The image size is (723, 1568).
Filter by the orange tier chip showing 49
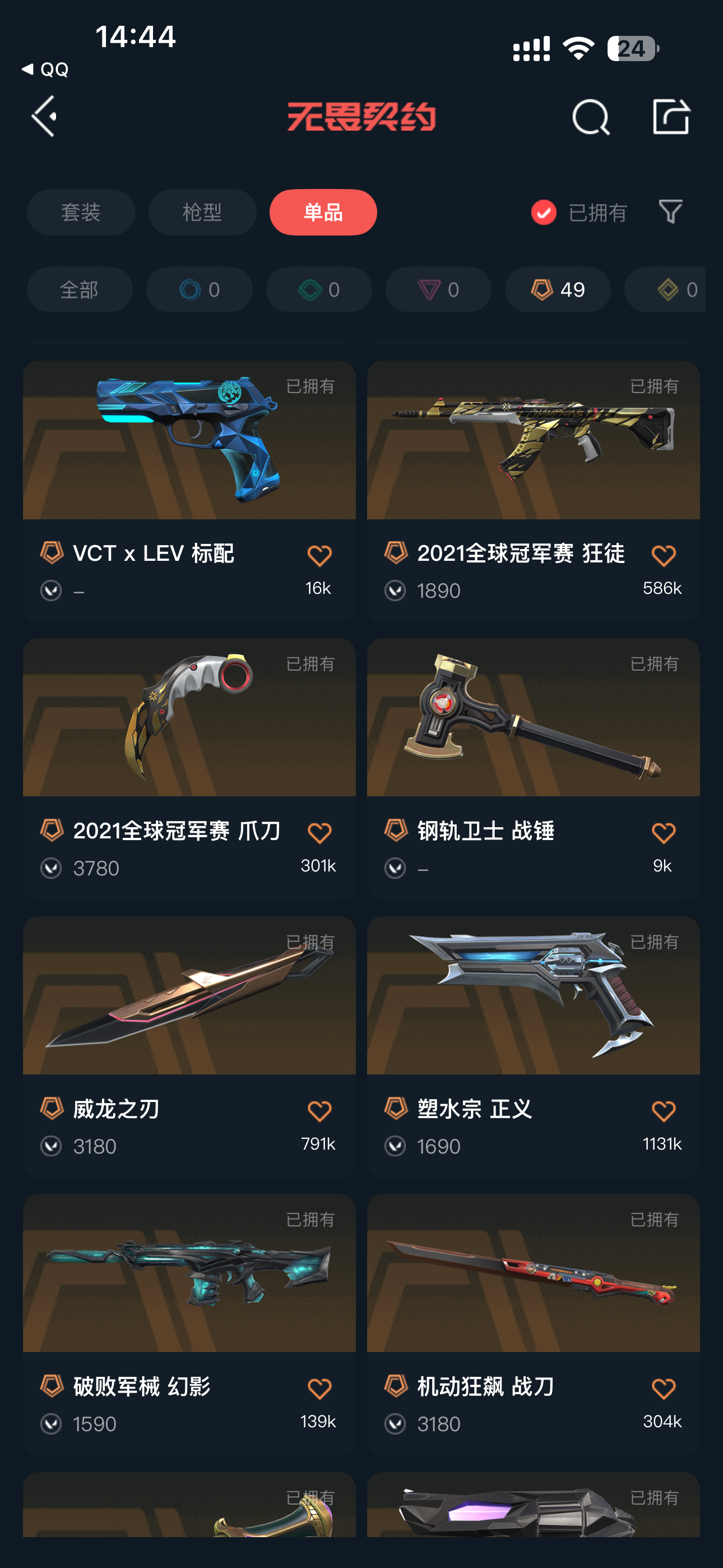point(558,290)
